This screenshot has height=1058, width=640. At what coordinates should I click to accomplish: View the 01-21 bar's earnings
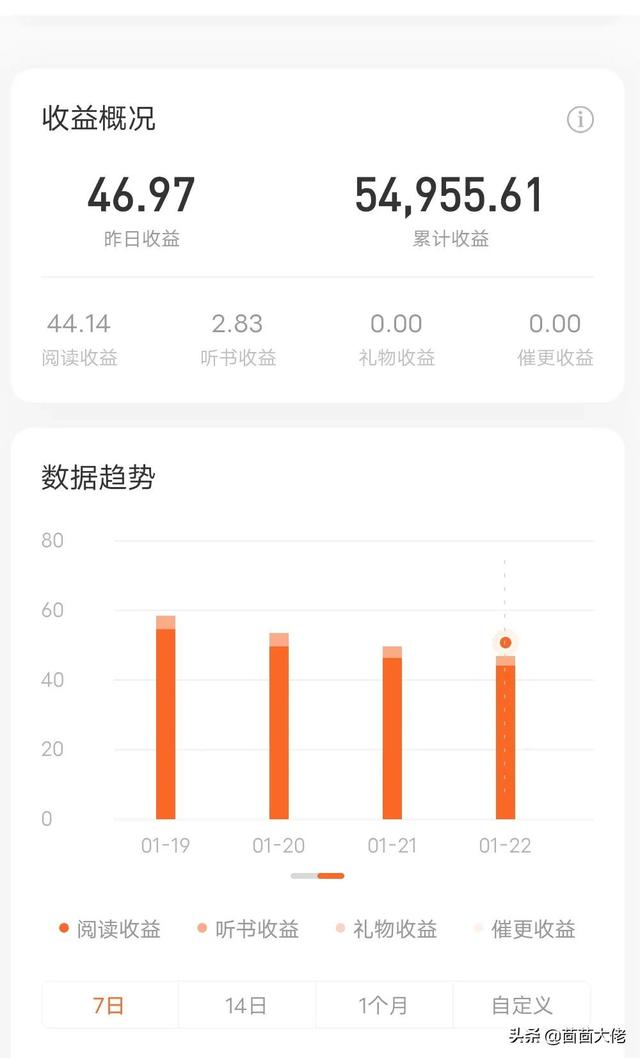point(392,733)
